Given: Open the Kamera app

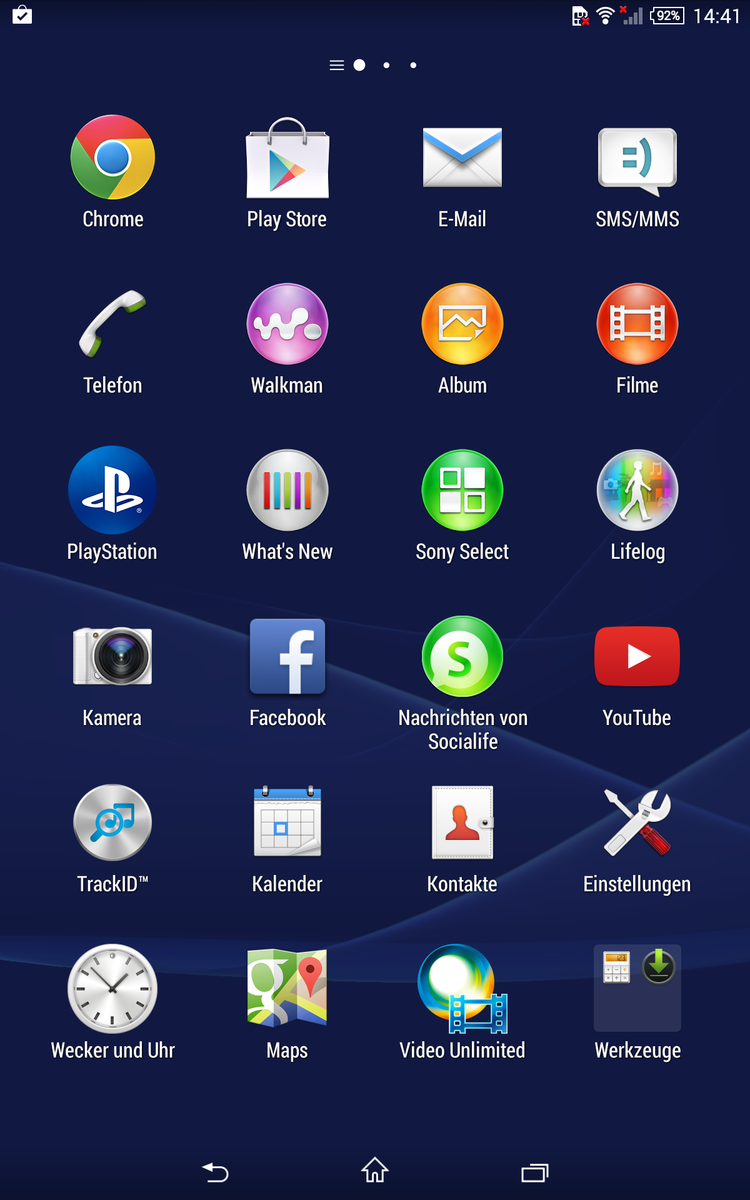Looking at the screenshot, I should pyautogui.click(x=112, y=657).
